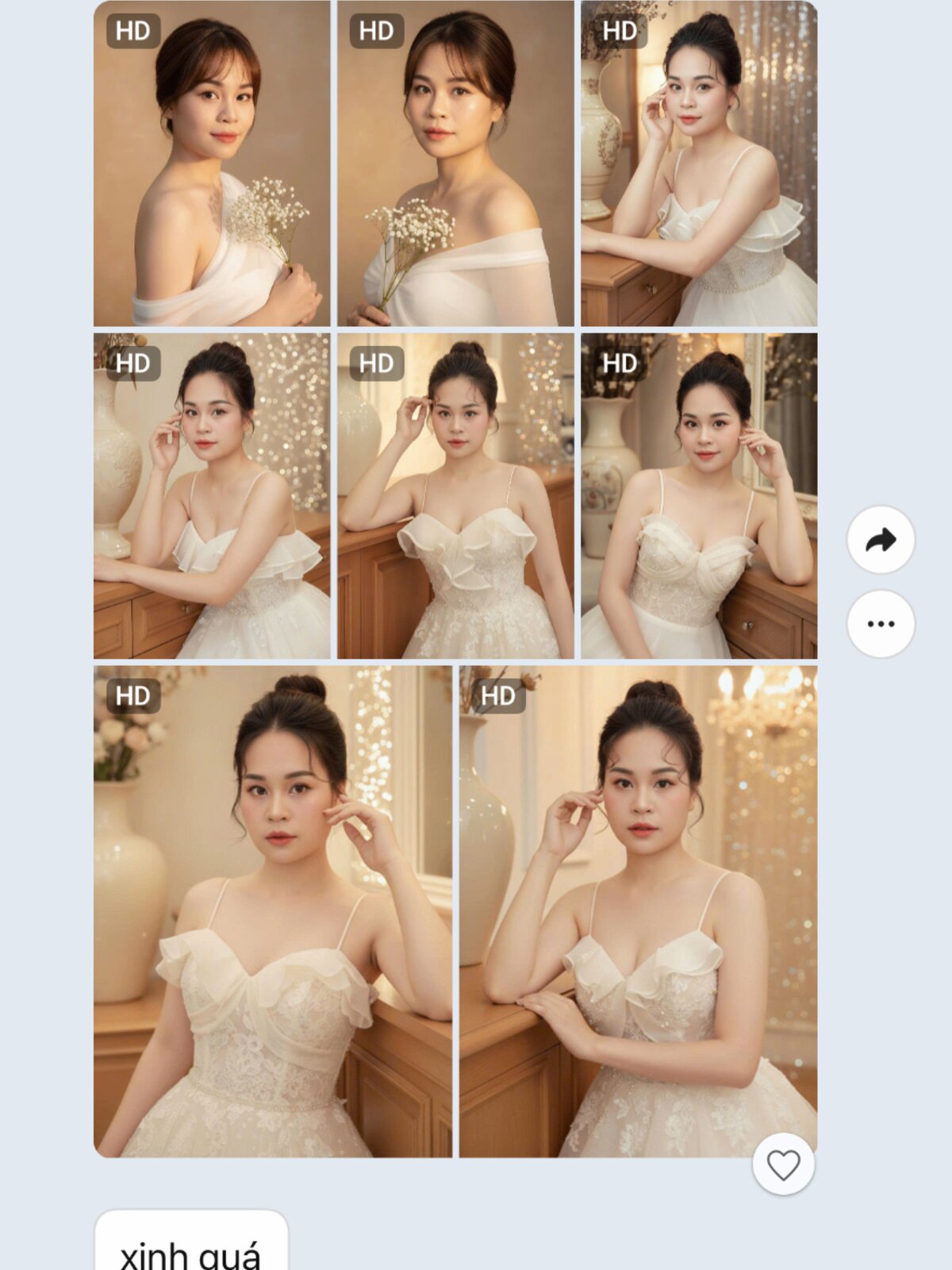Click the HD badge on the middle-left sparkle photo
This screenshot has height=1270, width=952.
pos(132,362)
